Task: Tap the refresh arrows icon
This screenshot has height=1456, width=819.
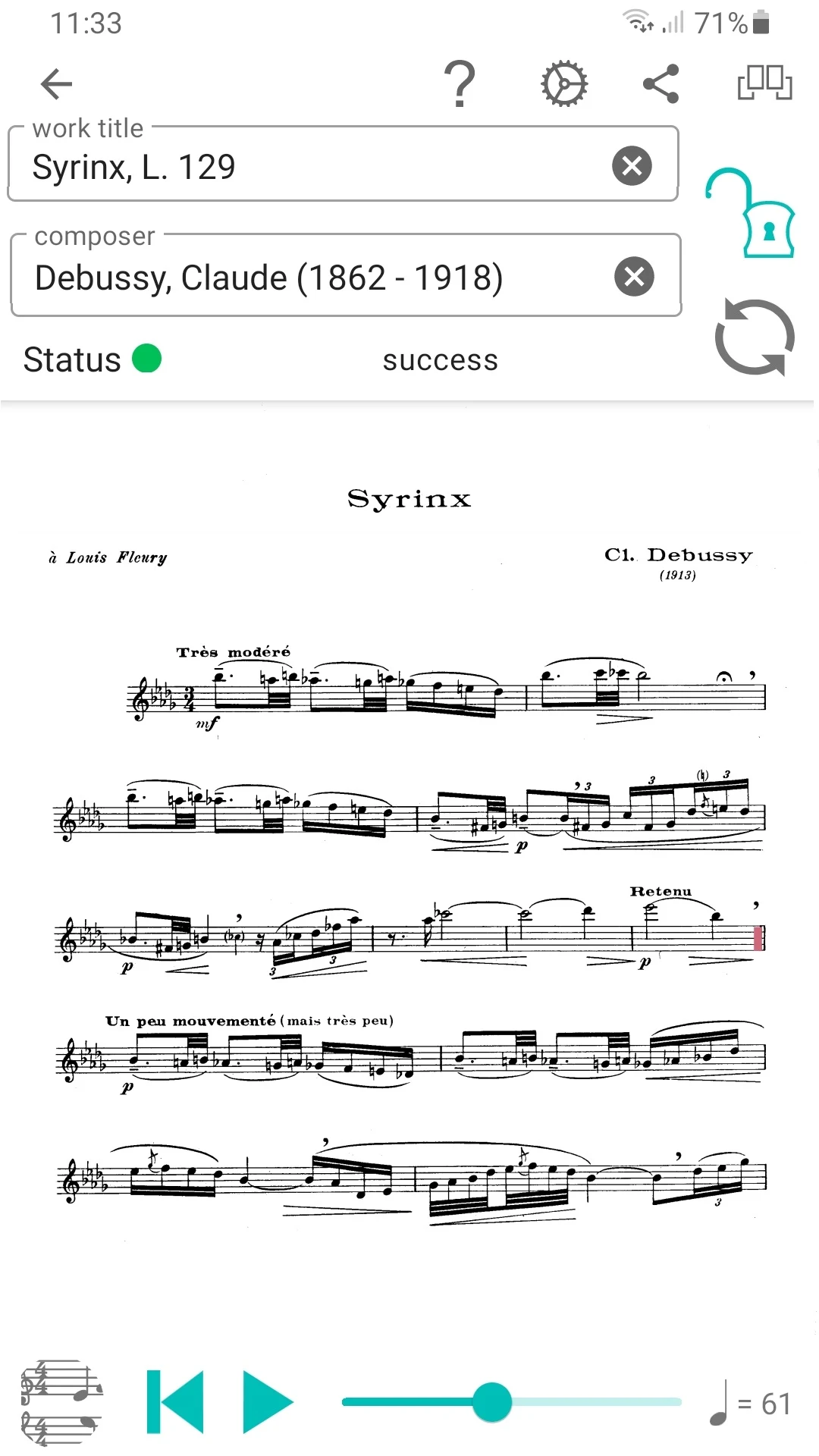Action: click(755, 337)
